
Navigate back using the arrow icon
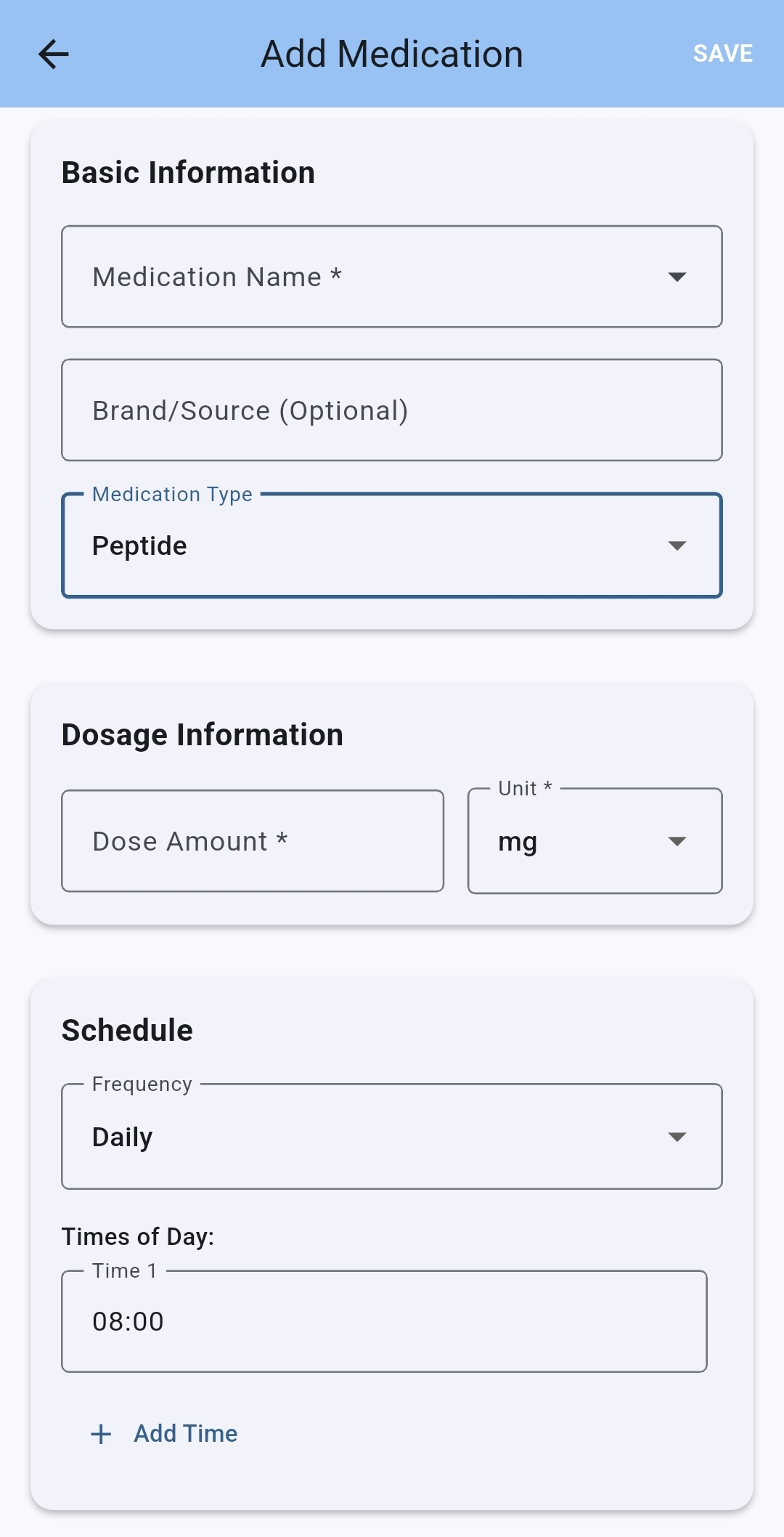tap(52, 53)
